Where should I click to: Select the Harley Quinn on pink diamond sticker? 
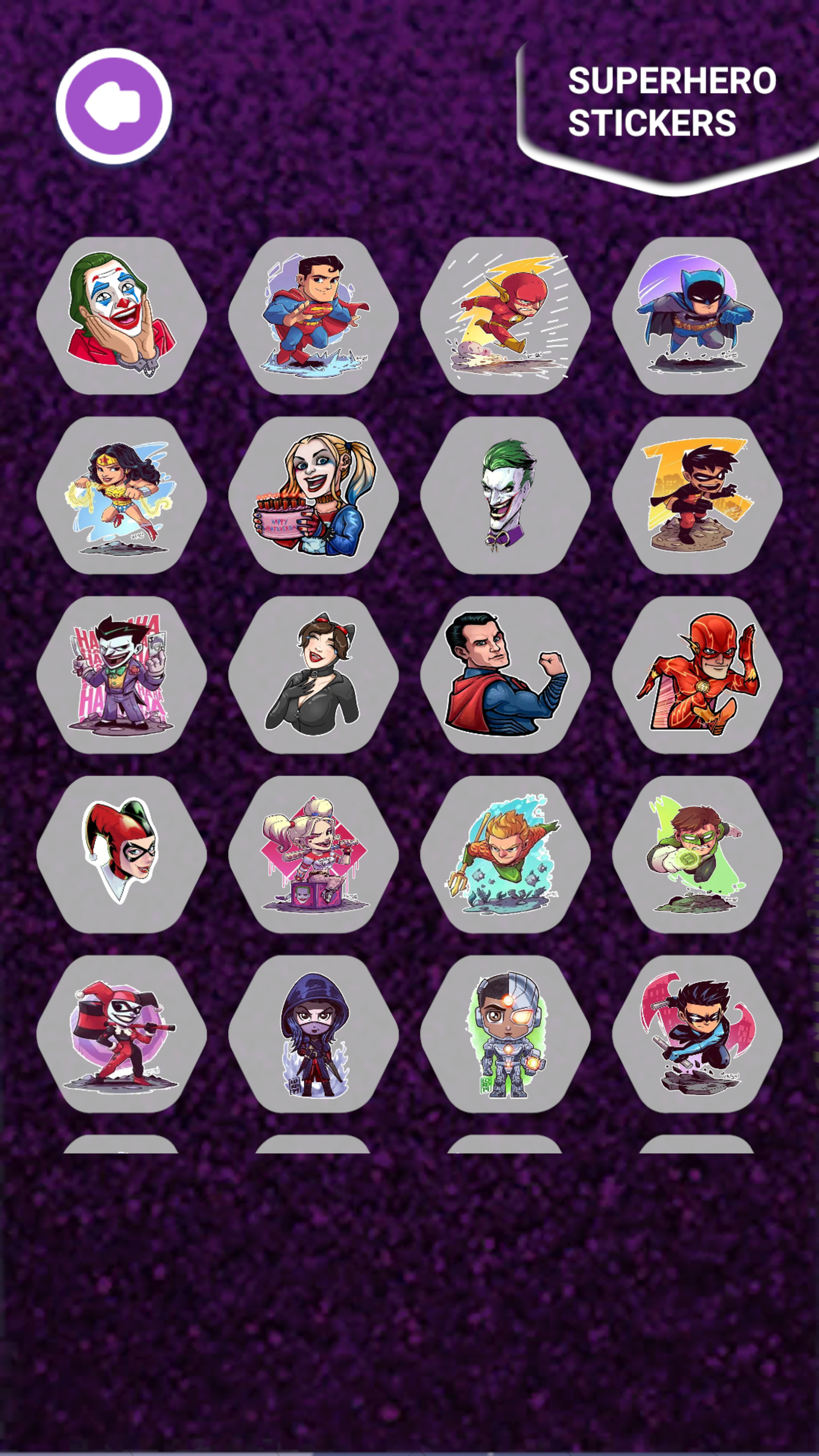pyautogui.click(x=314, y=855)
